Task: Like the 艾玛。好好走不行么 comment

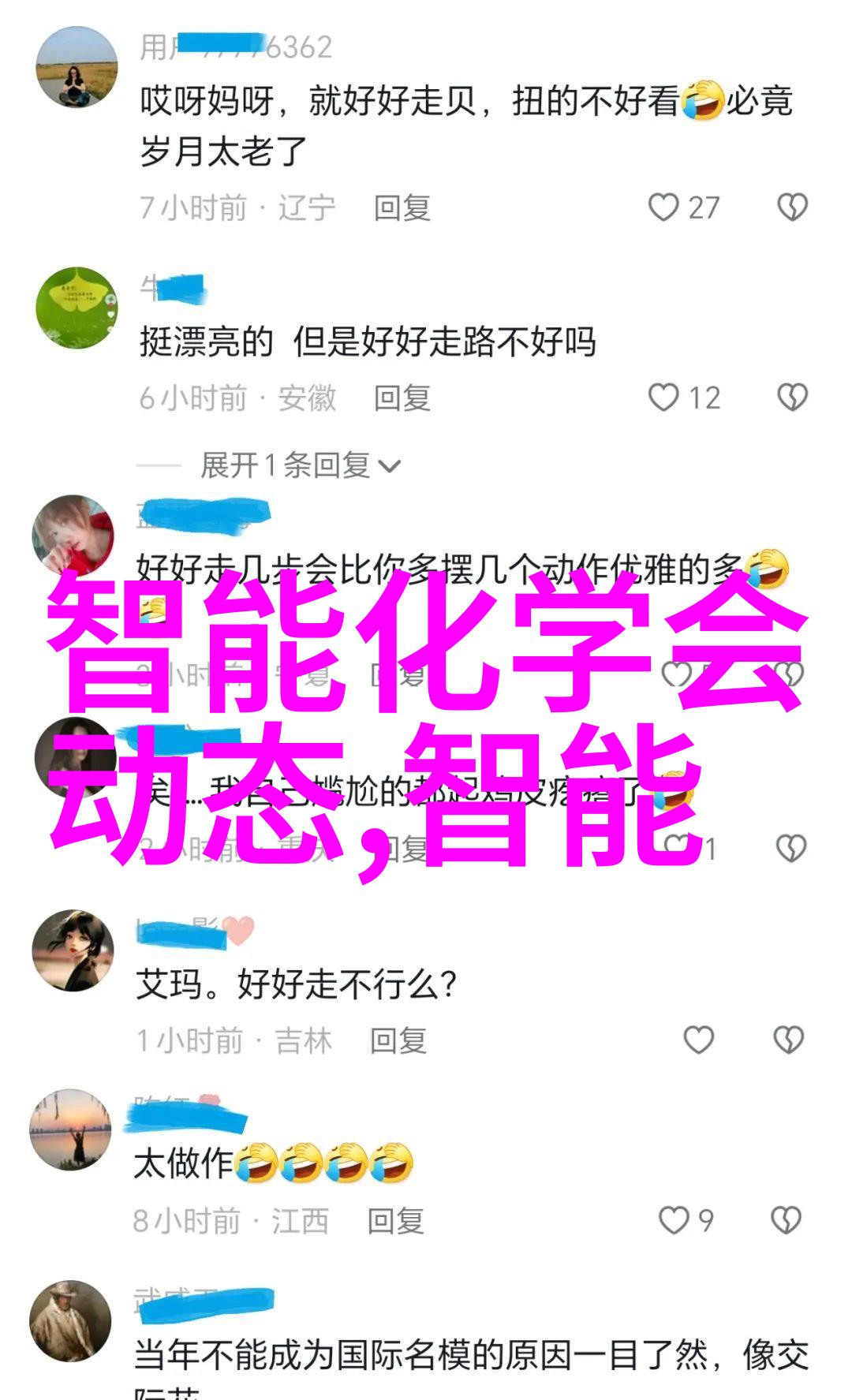Action: pos(698,1040)
